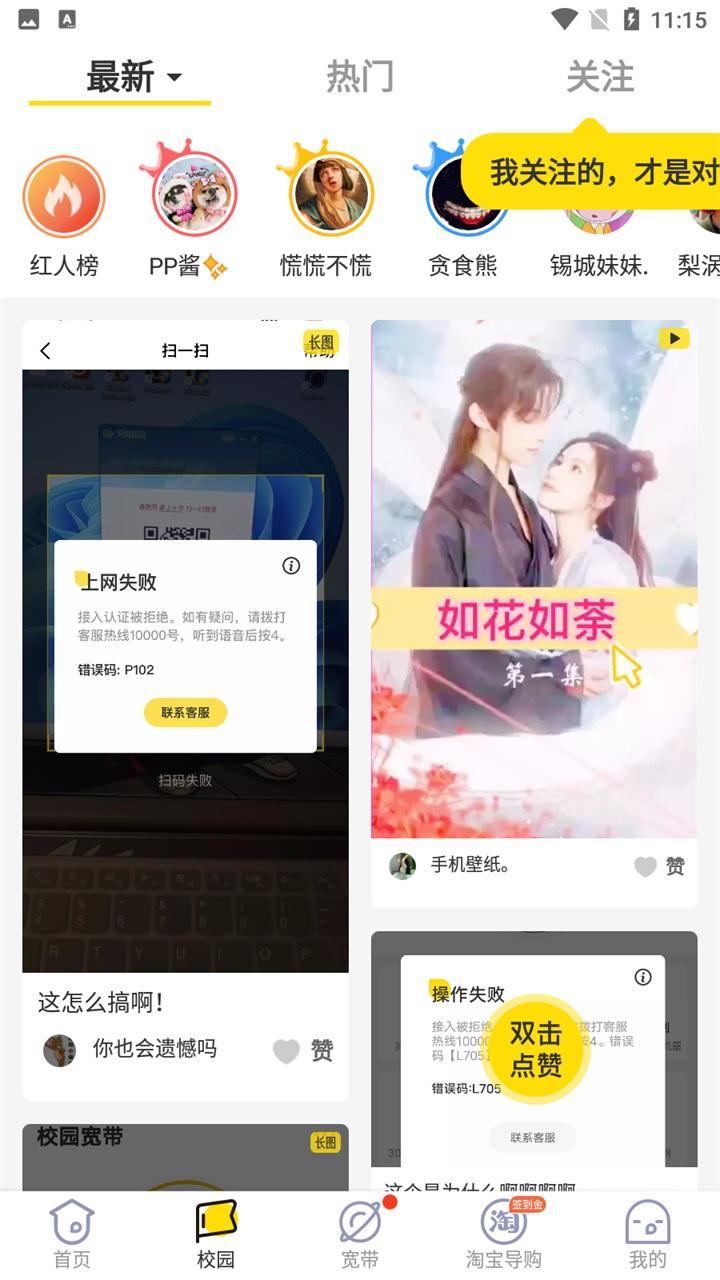This screenshot has height=1280, width=720.
Task: Open 慌慌不慌's profile avatar
Action: click(331, 194)
